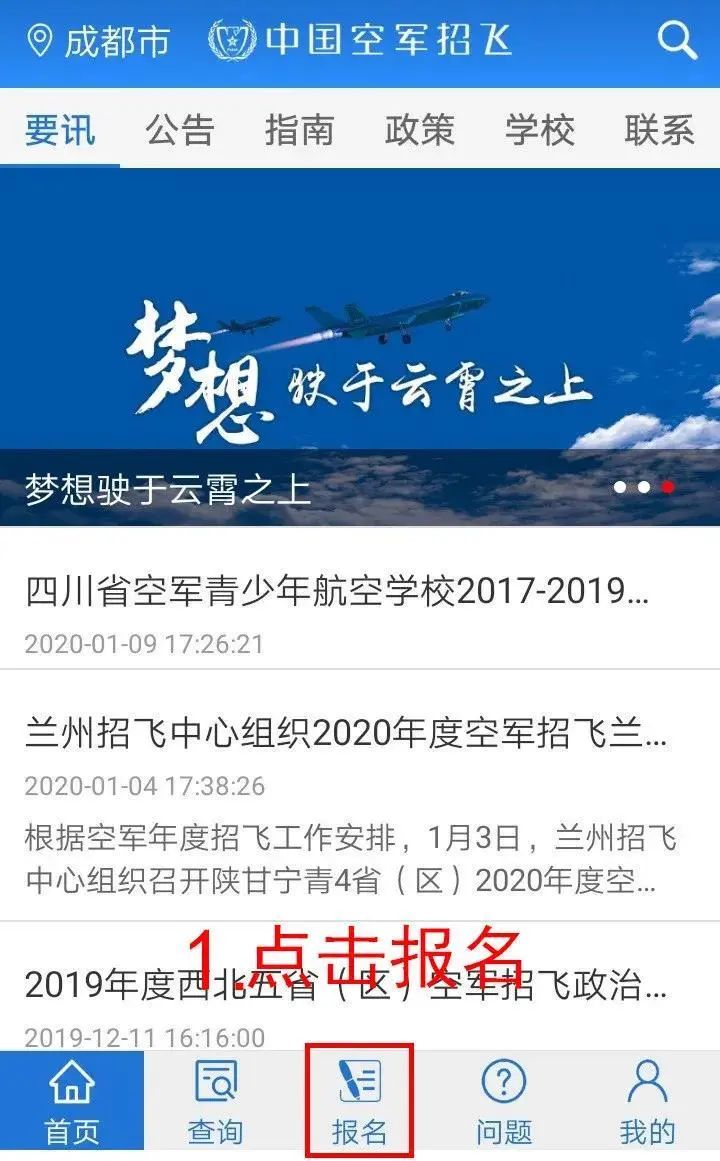This screenshot has width=720, height=1161.
Task: Switch to the 指南 tab
Action: coord(299,130)
